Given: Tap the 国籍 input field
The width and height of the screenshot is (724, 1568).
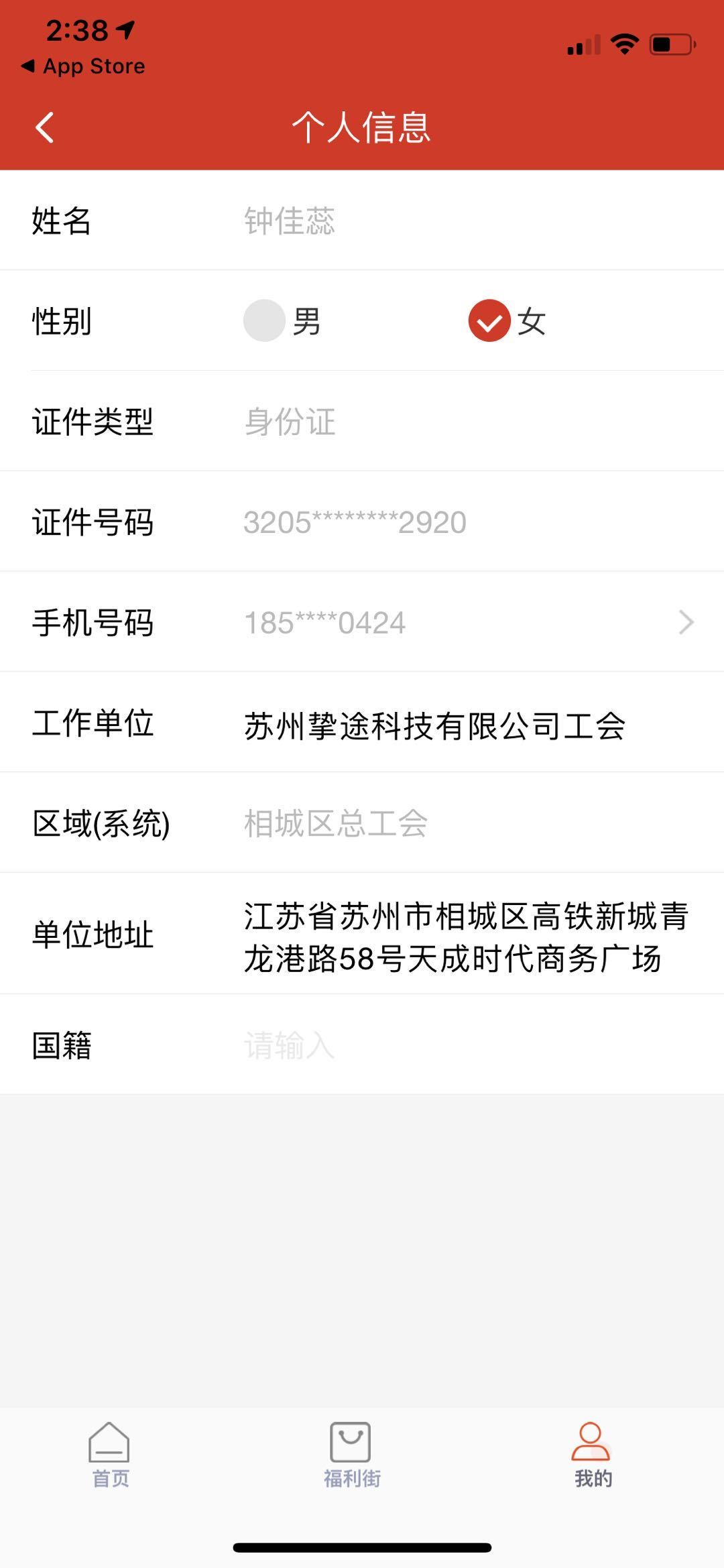Looking at the screenshot, I should coord(469,1045).
